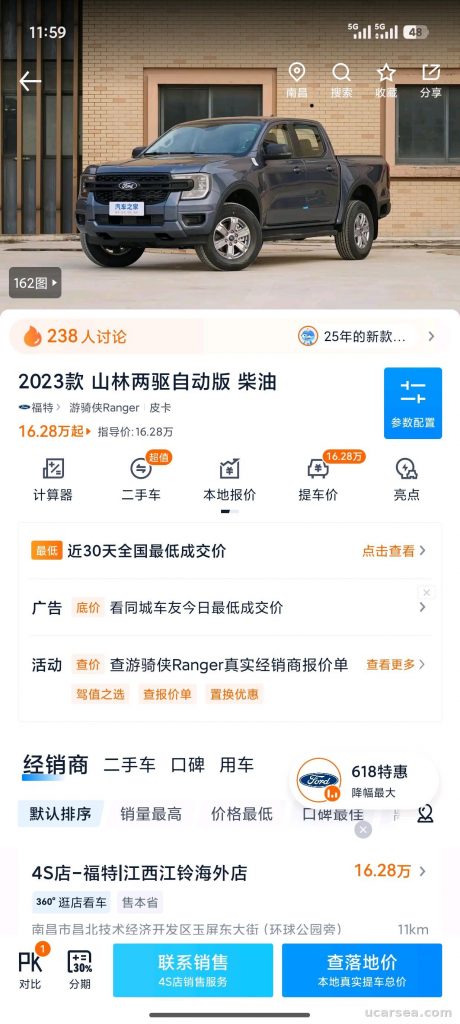Image resolution: width=460 pixels, height=1024 pixels.
Task: Tap the 搜索 search icon
Action: point(341,81)
